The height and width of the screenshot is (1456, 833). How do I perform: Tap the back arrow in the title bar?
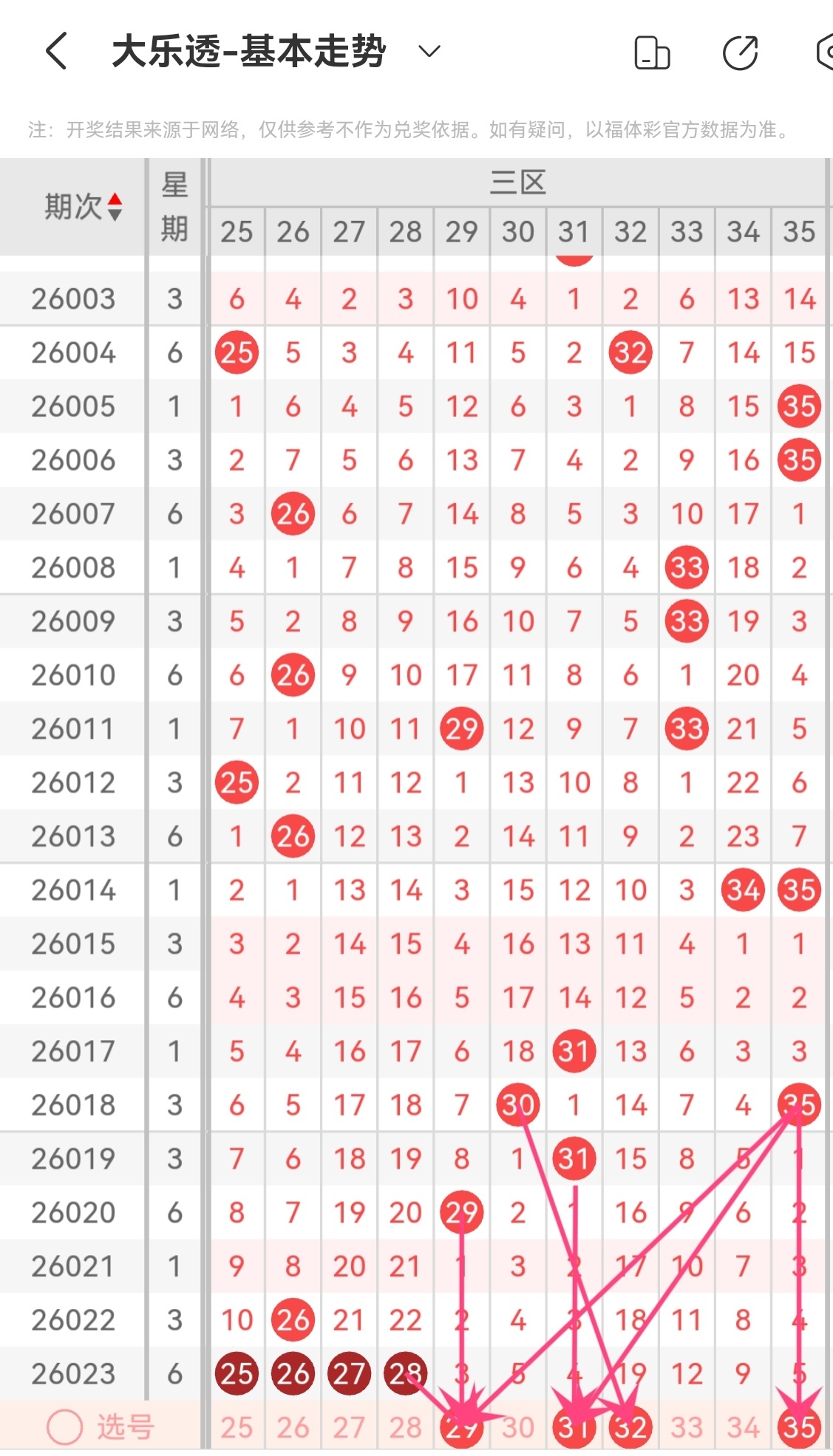(x=58, y=52)
